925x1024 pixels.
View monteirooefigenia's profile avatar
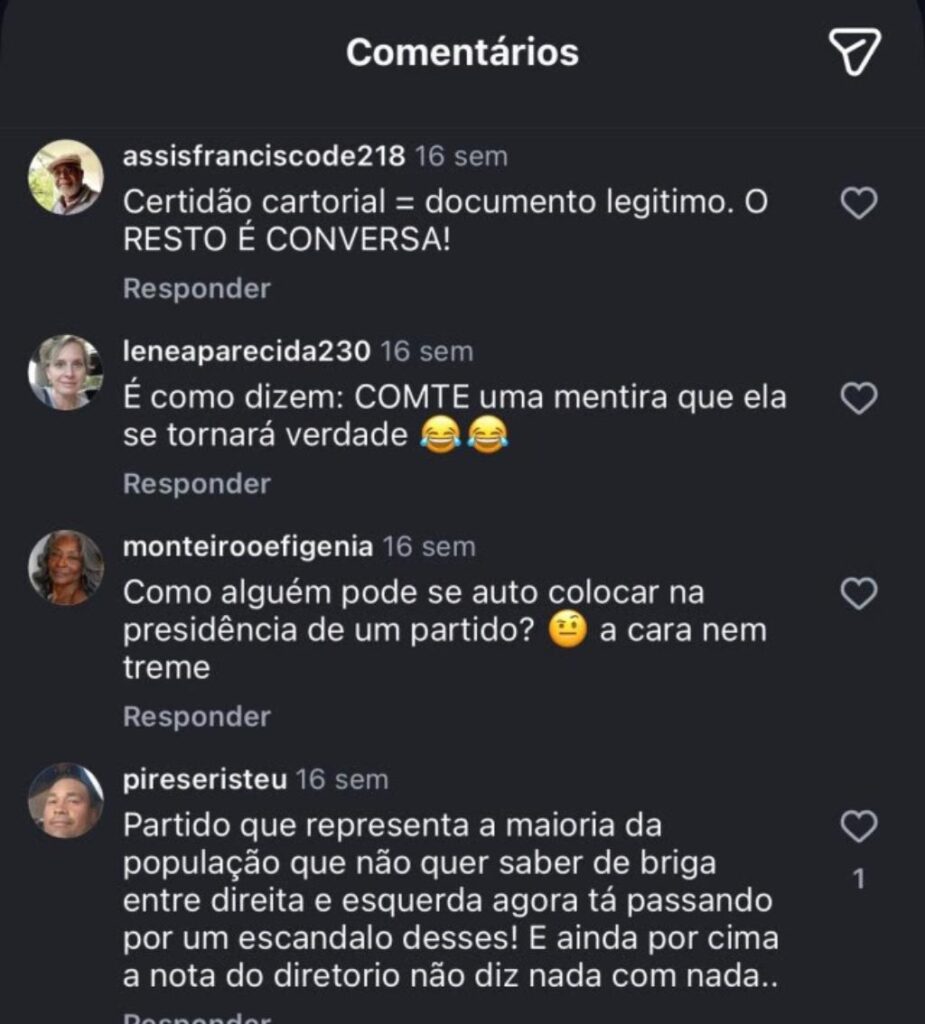pyautogui.click(x=66, y=567)
